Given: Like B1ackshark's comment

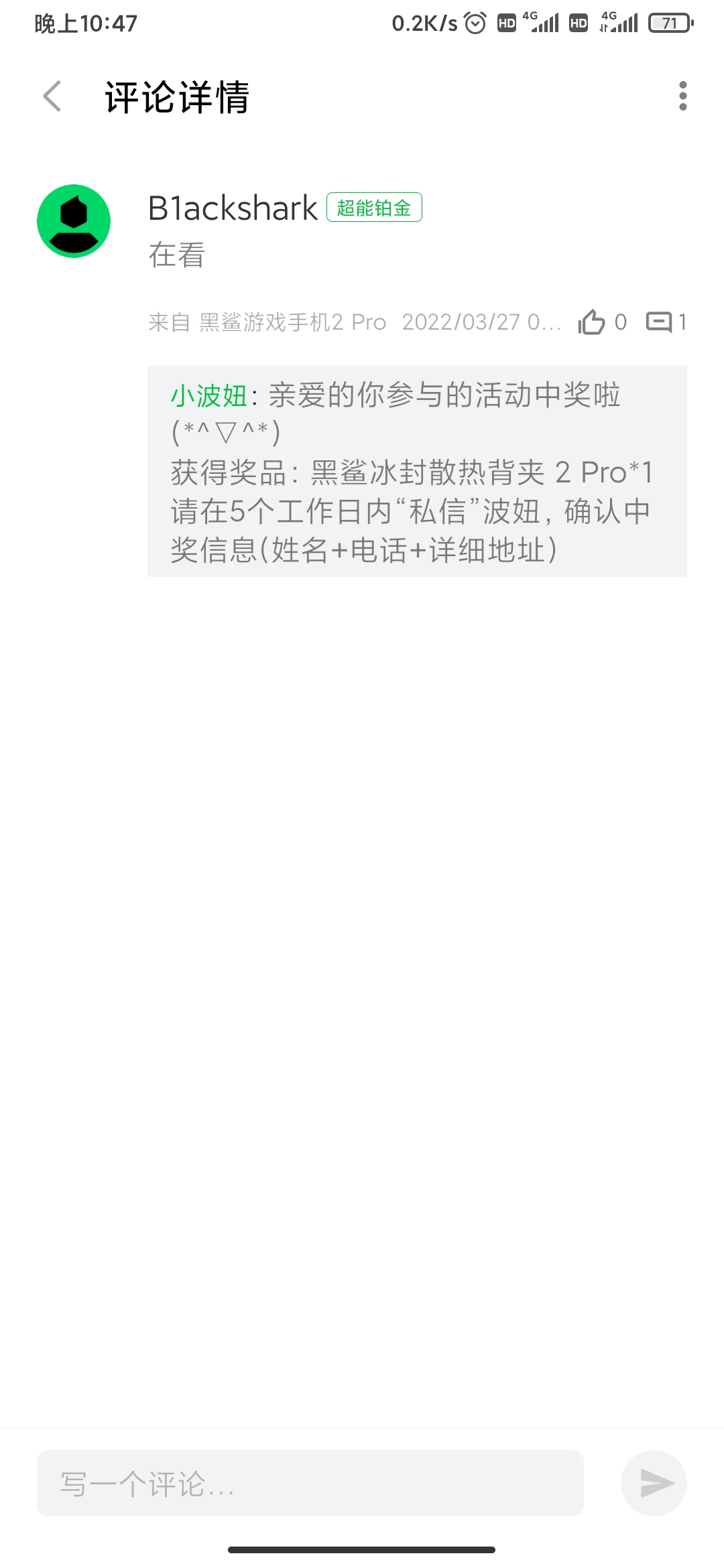Looking at the screenshot, I should click(591, 322).
